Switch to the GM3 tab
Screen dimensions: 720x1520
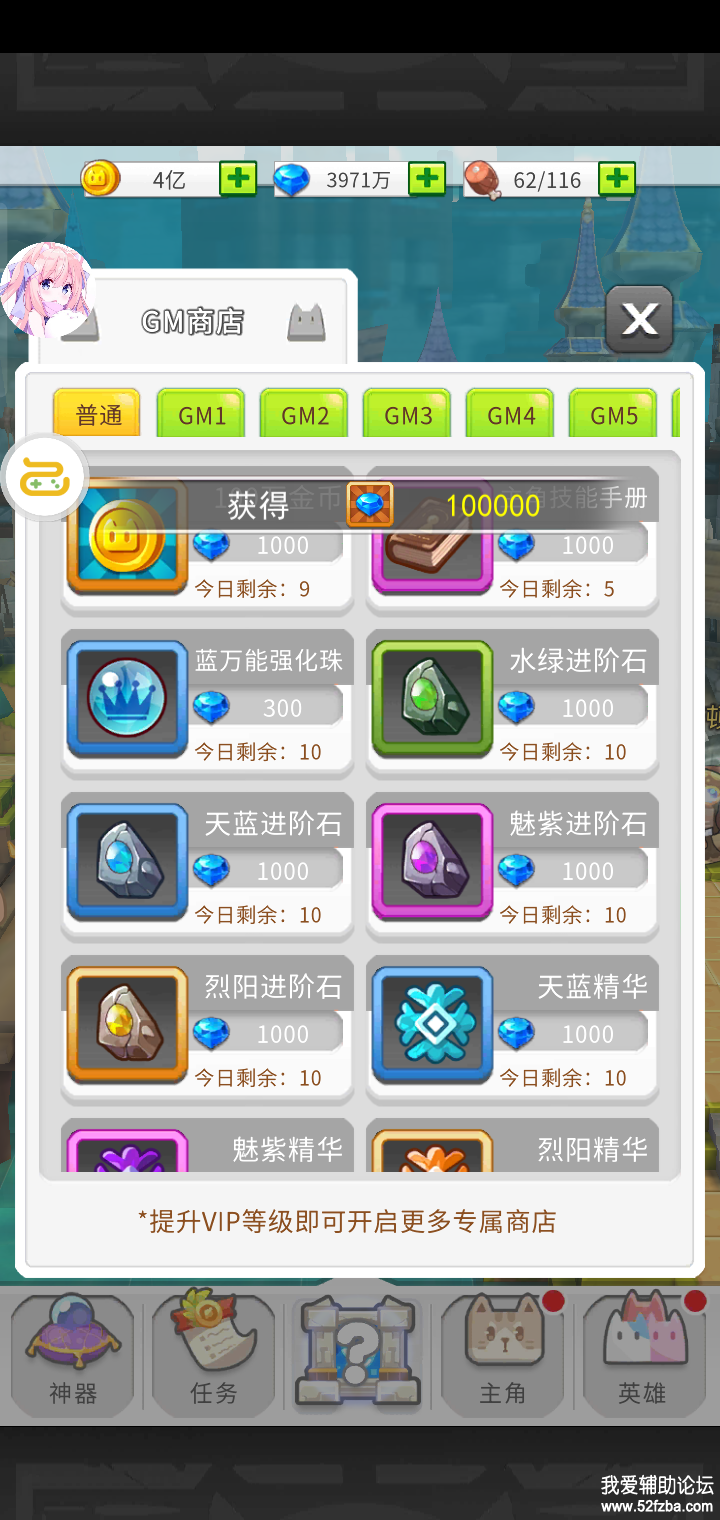point(408,414)
